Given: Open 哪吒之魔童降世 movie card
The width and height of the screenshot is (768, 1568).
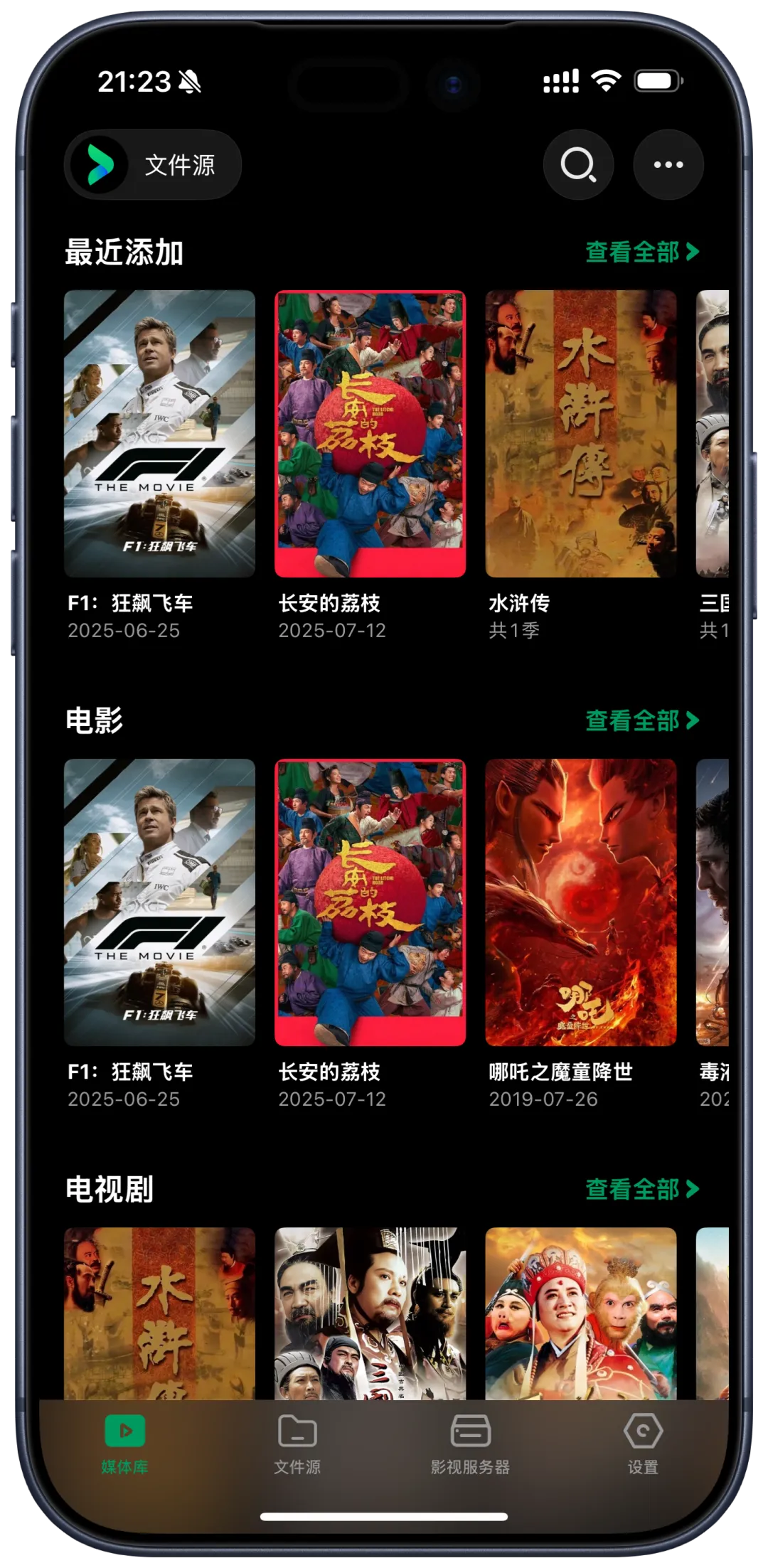Looking at the screenshot, I should pyautogui.click(x=580, y=902).
